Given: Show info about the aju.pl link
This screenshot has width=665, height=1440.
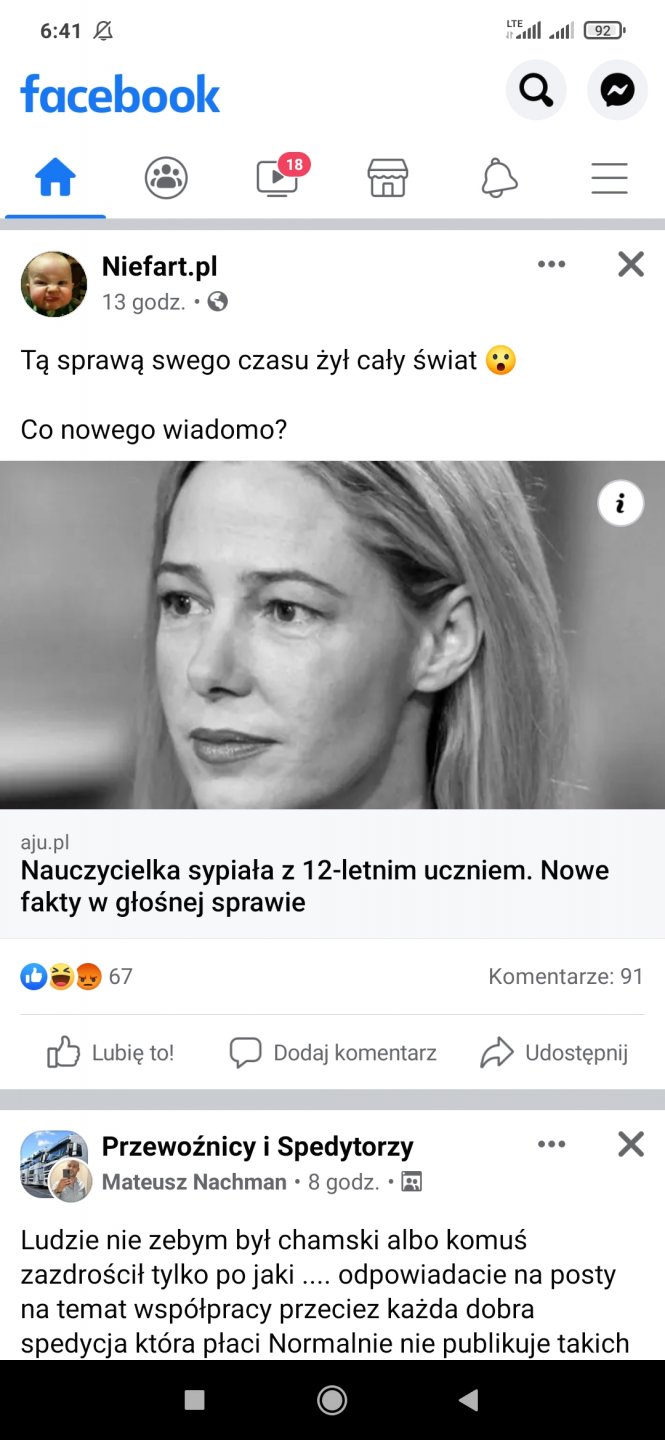Looking at the screenshot, I should coord(620,503).
